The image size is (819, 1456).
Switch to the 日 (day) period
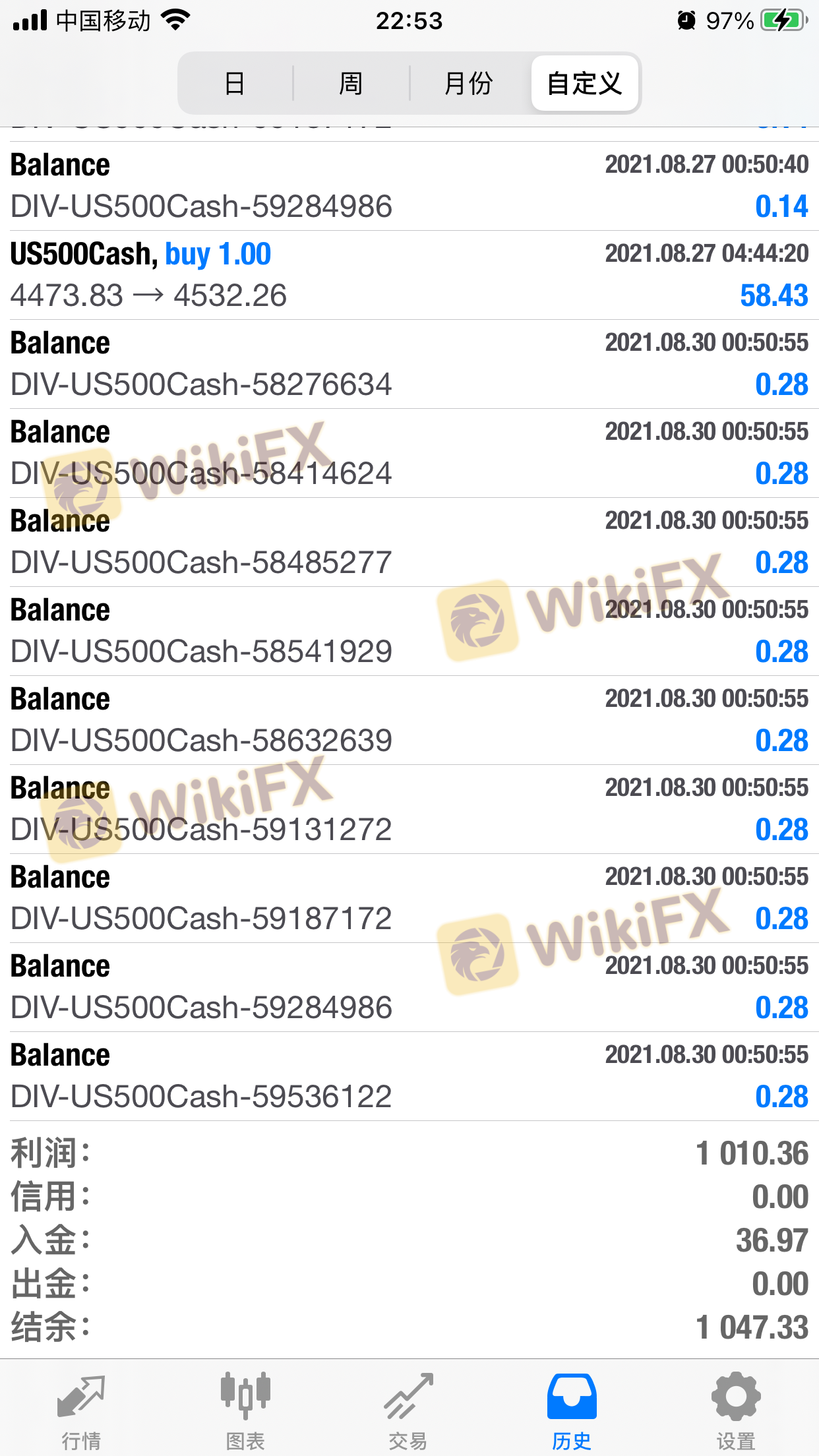tap(235, 84)
